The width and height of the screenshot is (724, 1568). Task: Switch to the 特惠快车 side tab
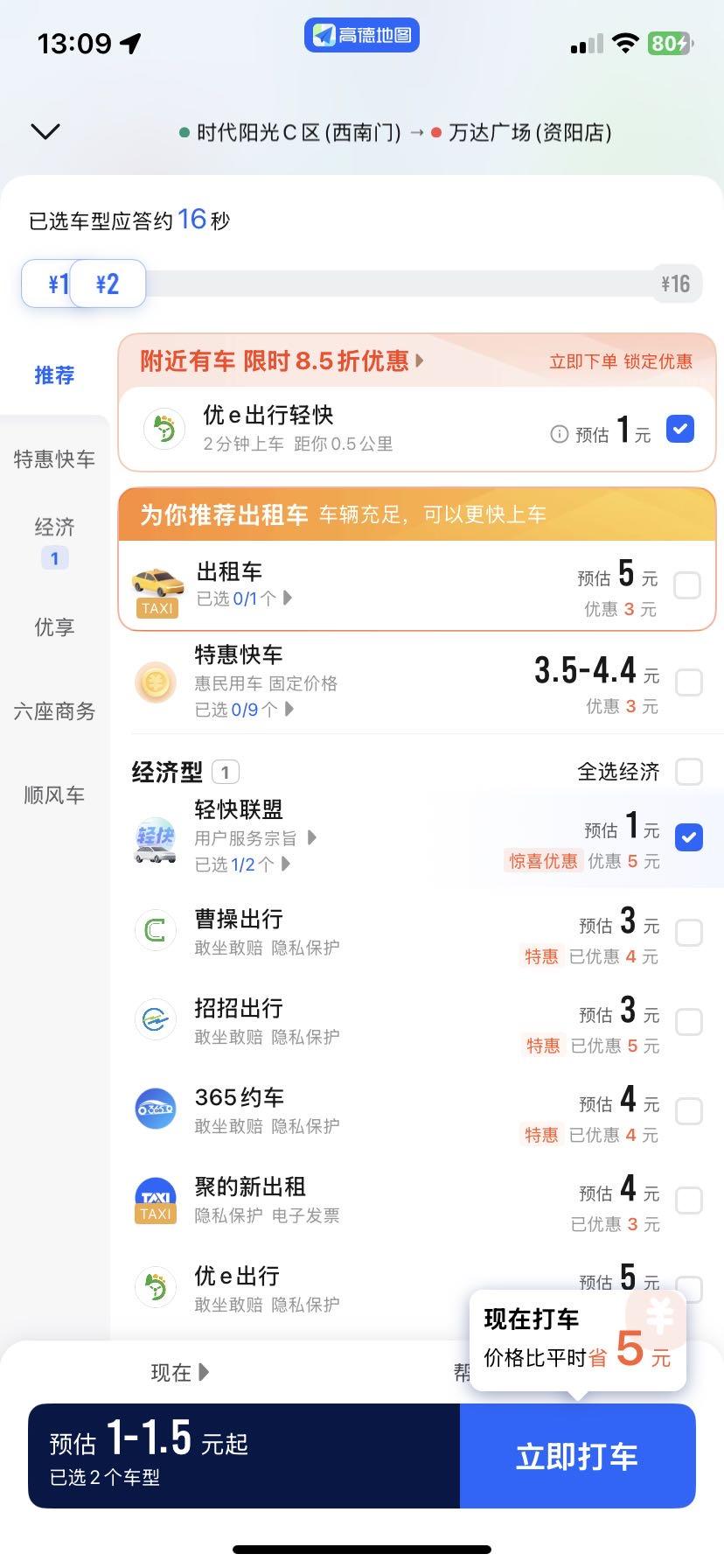(x=54, y=459)
